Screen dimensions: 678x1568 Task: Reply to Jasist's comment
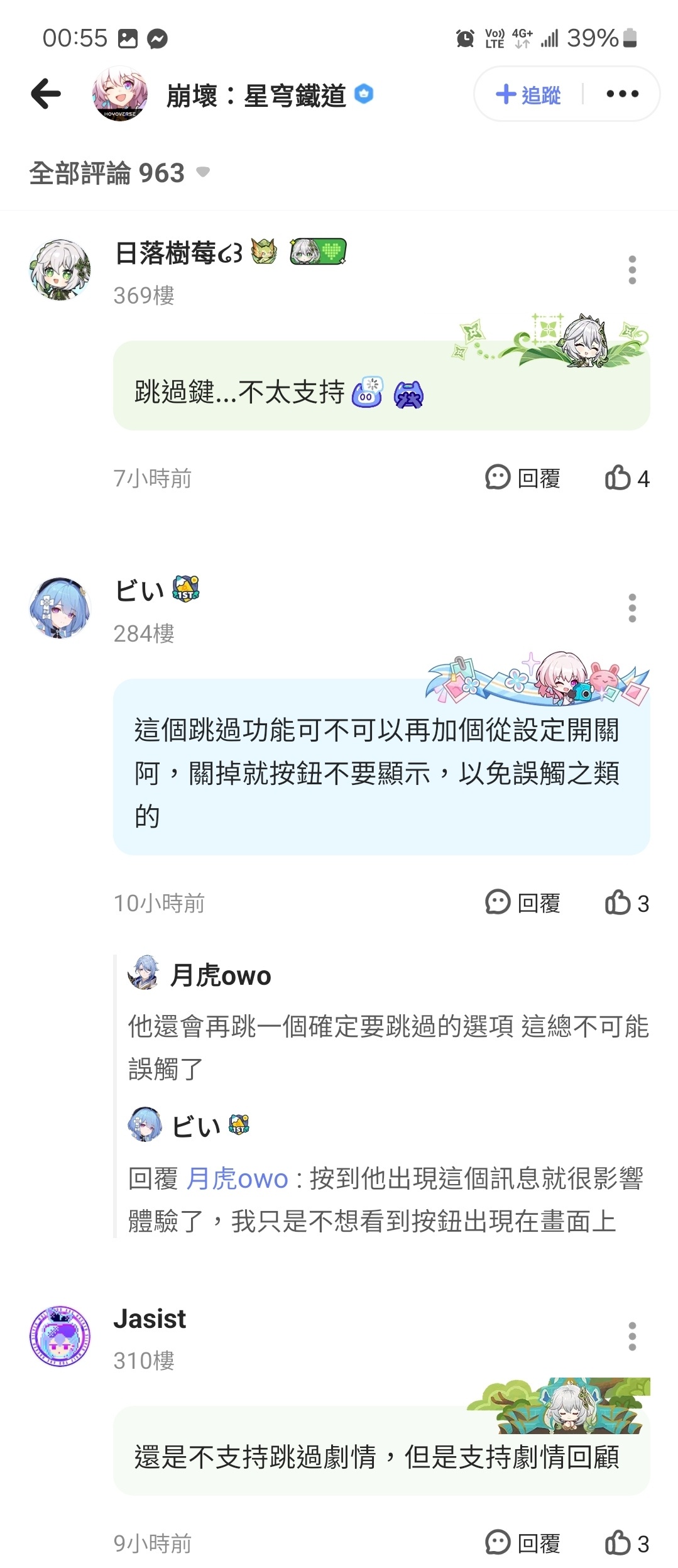[523, 1543]
